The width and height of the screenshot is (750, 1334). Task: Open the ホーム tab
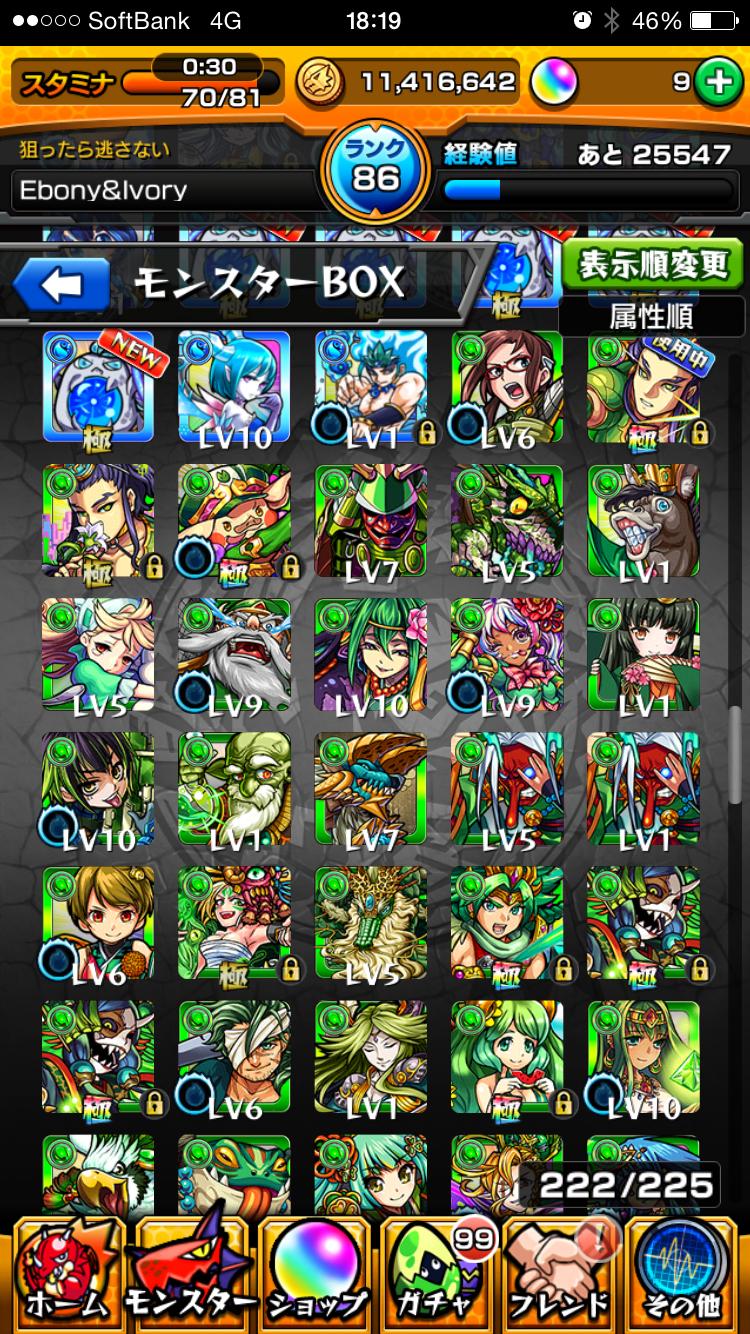(x=65, y=1273)
